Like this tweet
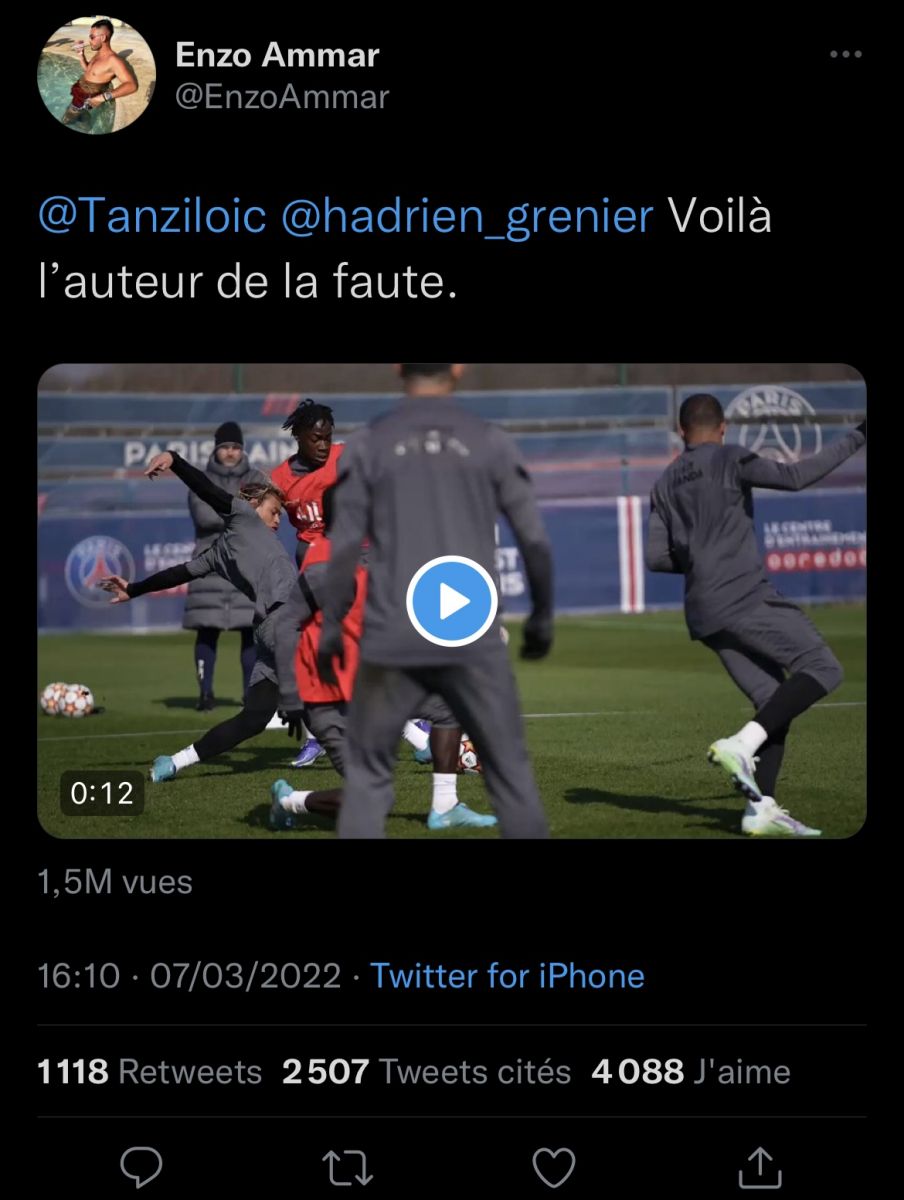The height and width of the screenshot is (1200, 904). [x=553, y=1166]
